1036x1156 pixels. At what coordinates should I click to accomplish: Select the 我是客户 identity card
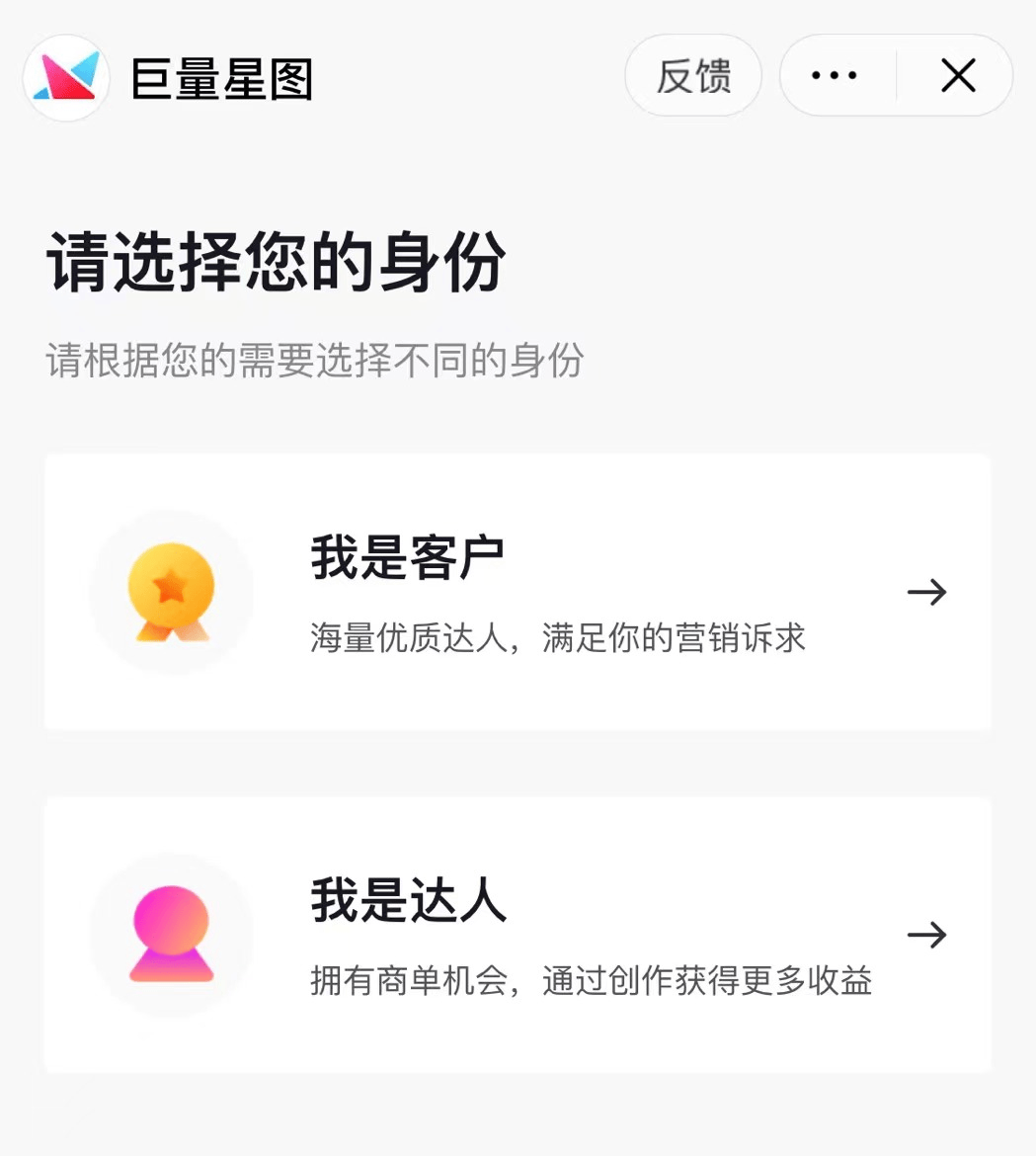518,592
